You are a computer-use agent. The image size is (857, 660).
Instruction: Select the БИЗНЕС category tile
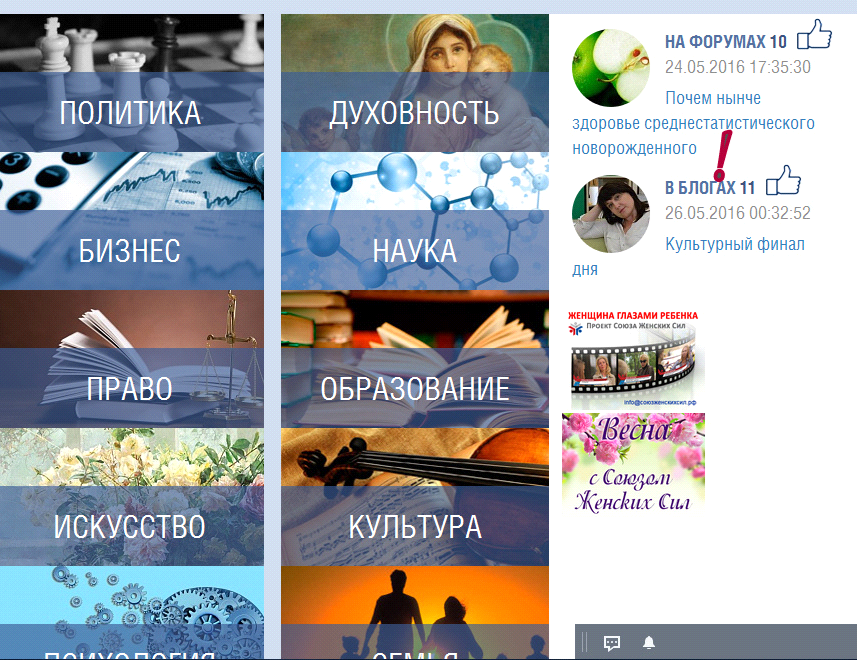[x=131, y=250]
